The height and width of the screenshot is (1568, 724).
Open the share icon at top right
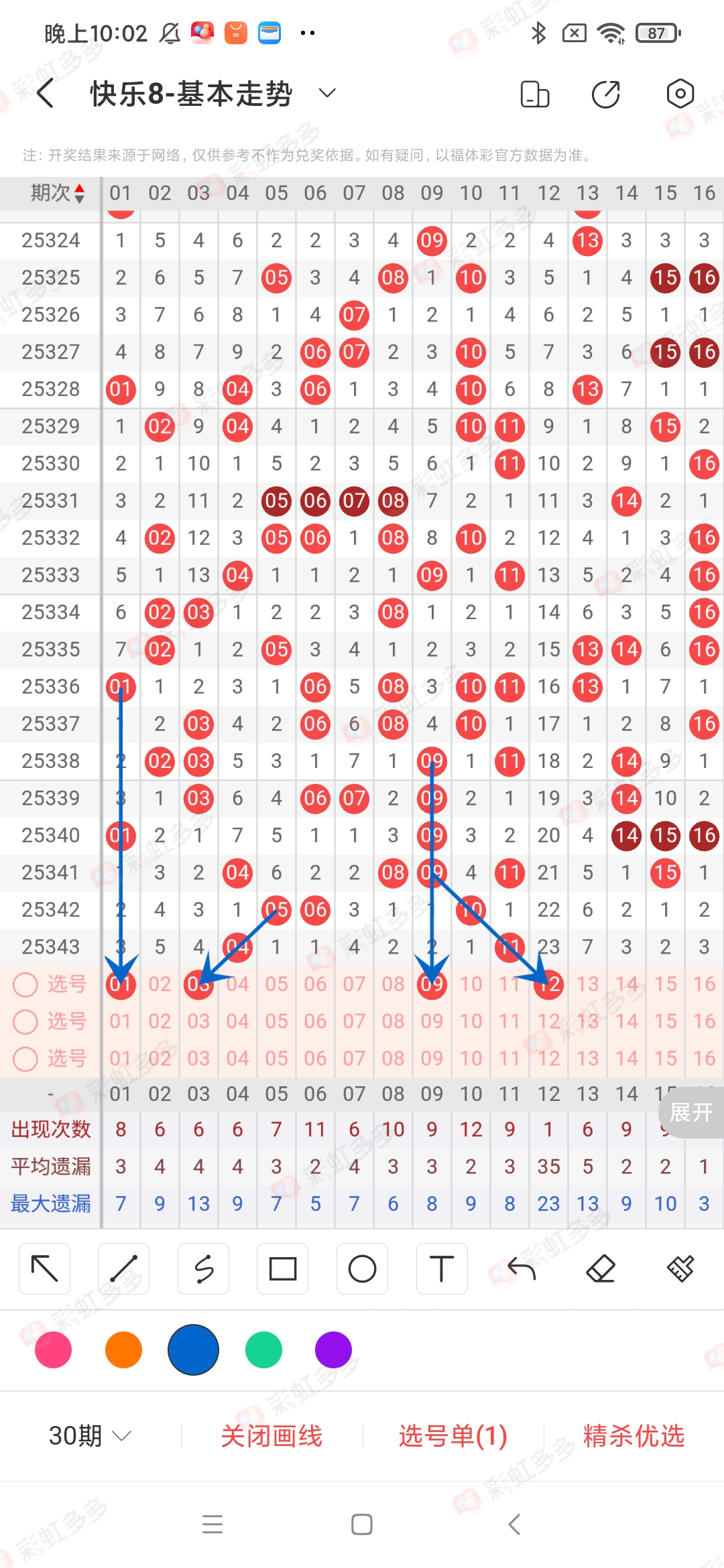click(x=605, y=94)
